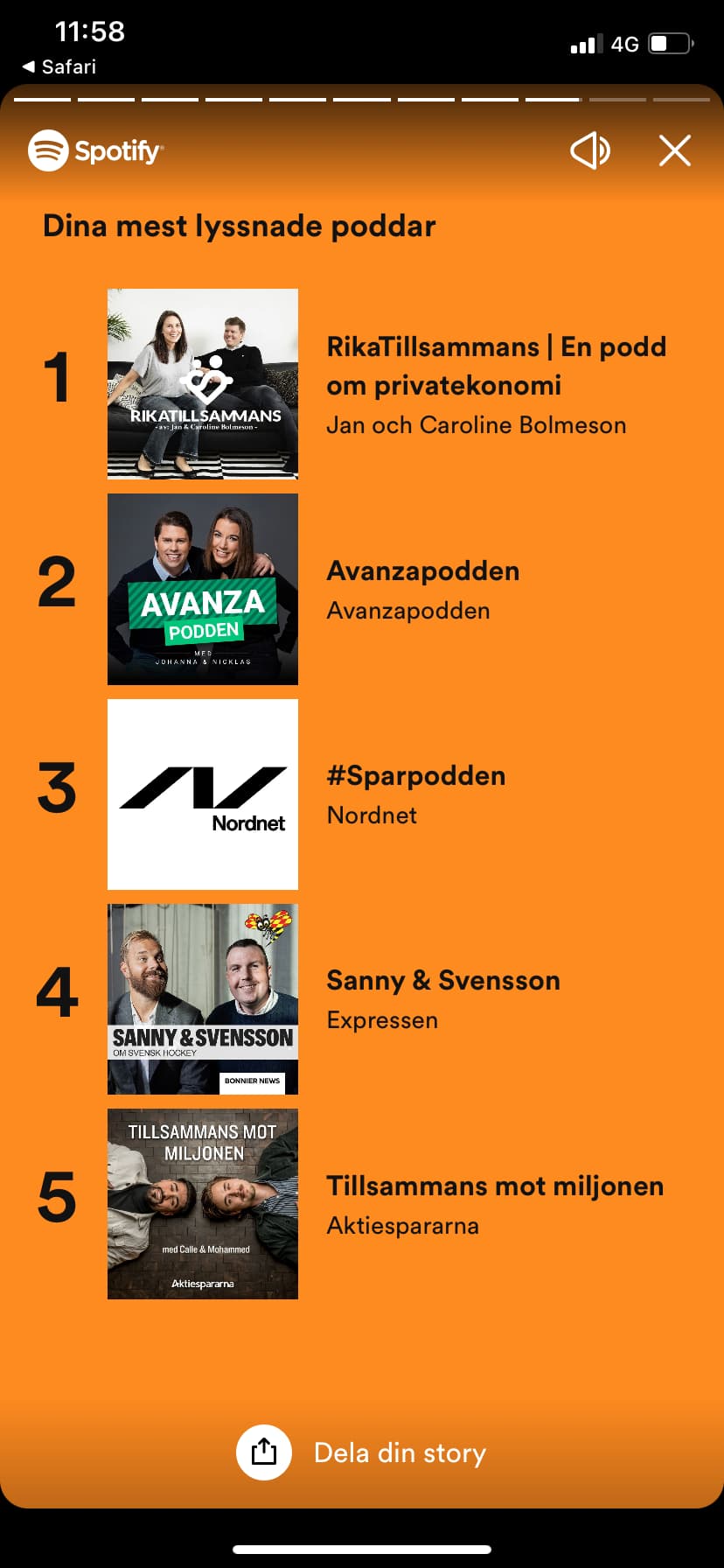This screenshot has height=1568, width=724.
Task: Mute the story sound
Action: pyautogui.click(x=590, y=150)
